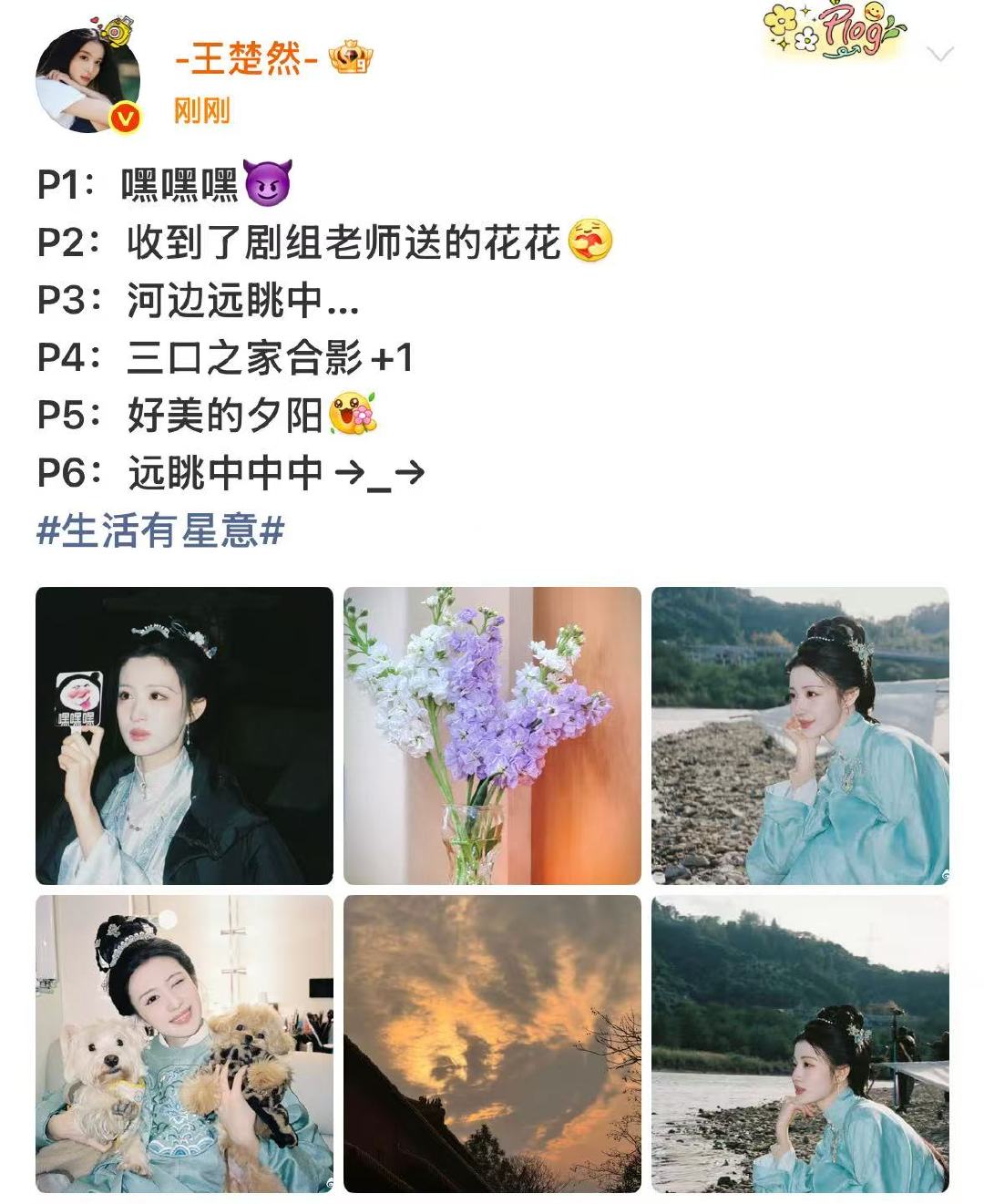Click the user's circular profile avatar
984x1204 pixels.
click(x=87, y=76)
